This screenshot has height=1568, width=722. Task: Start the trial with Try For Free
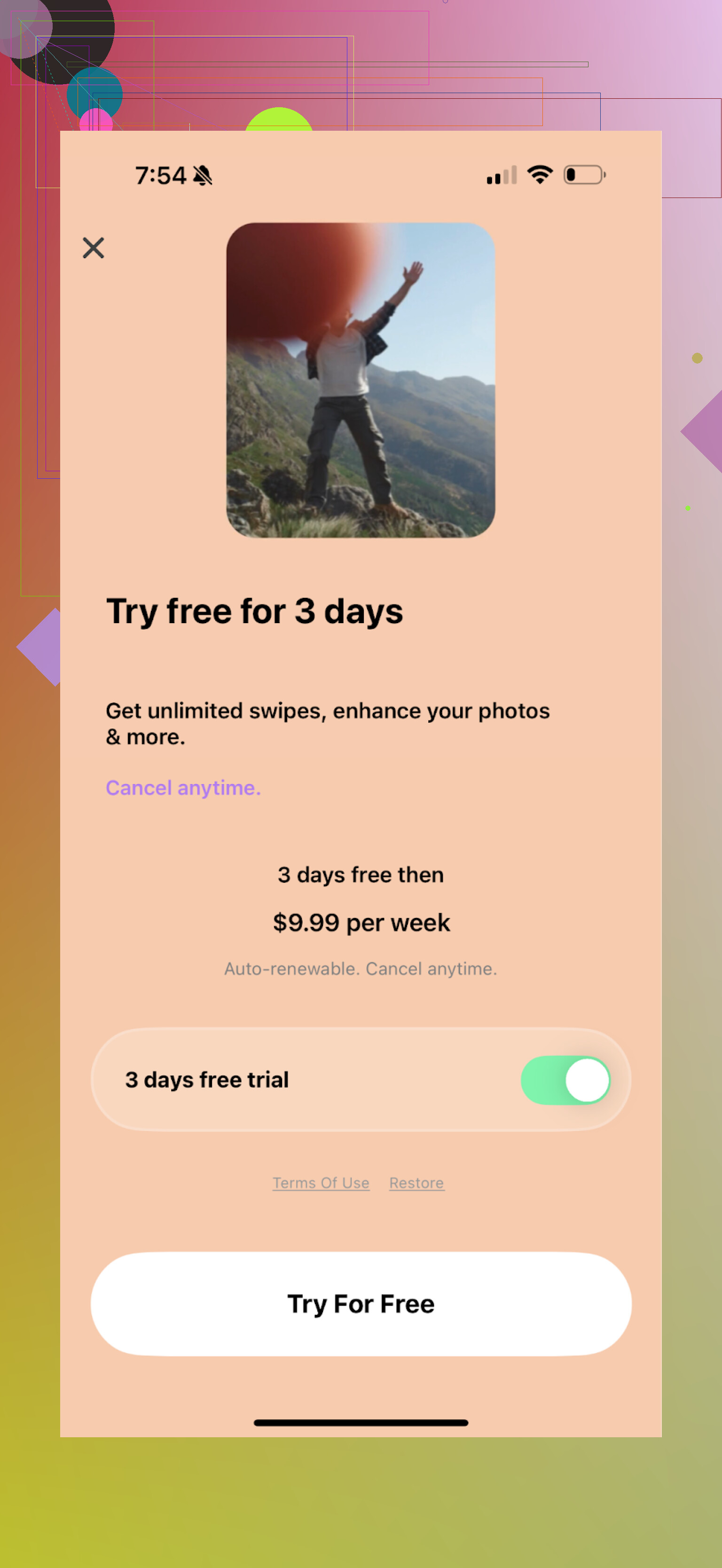point(361,1304)
